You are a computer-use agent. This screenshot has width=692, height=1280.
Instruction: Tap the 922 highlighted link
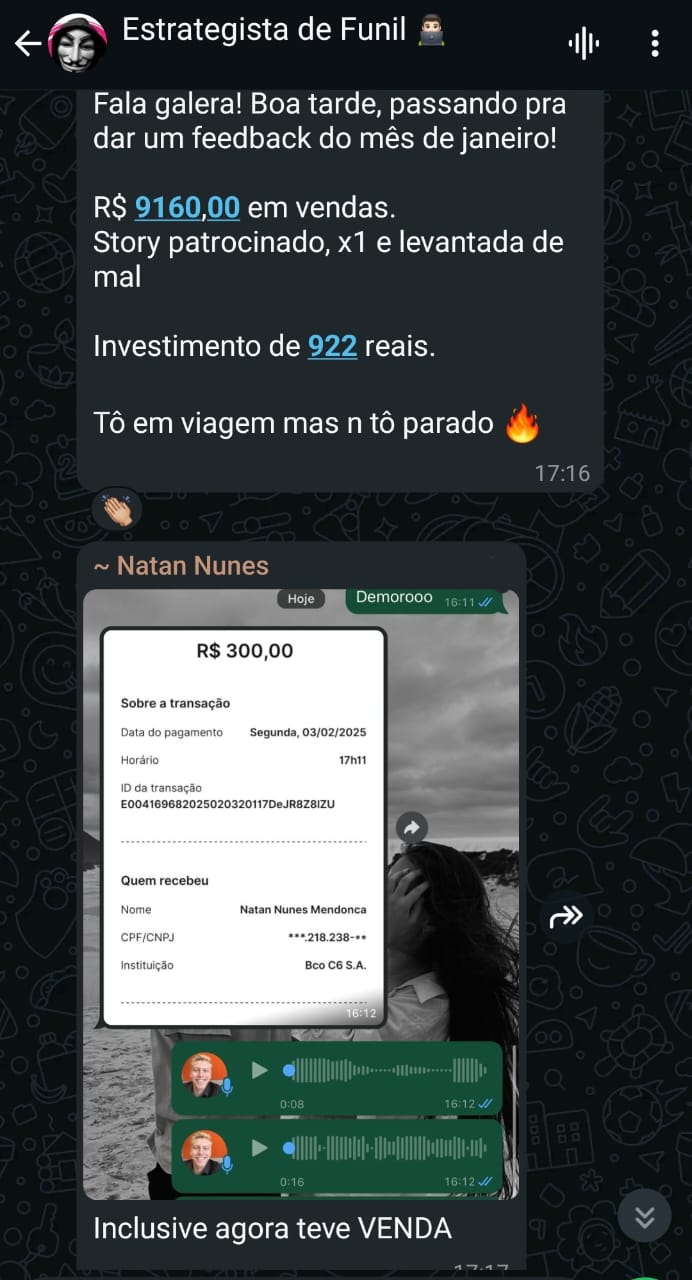tap(332, 346)
